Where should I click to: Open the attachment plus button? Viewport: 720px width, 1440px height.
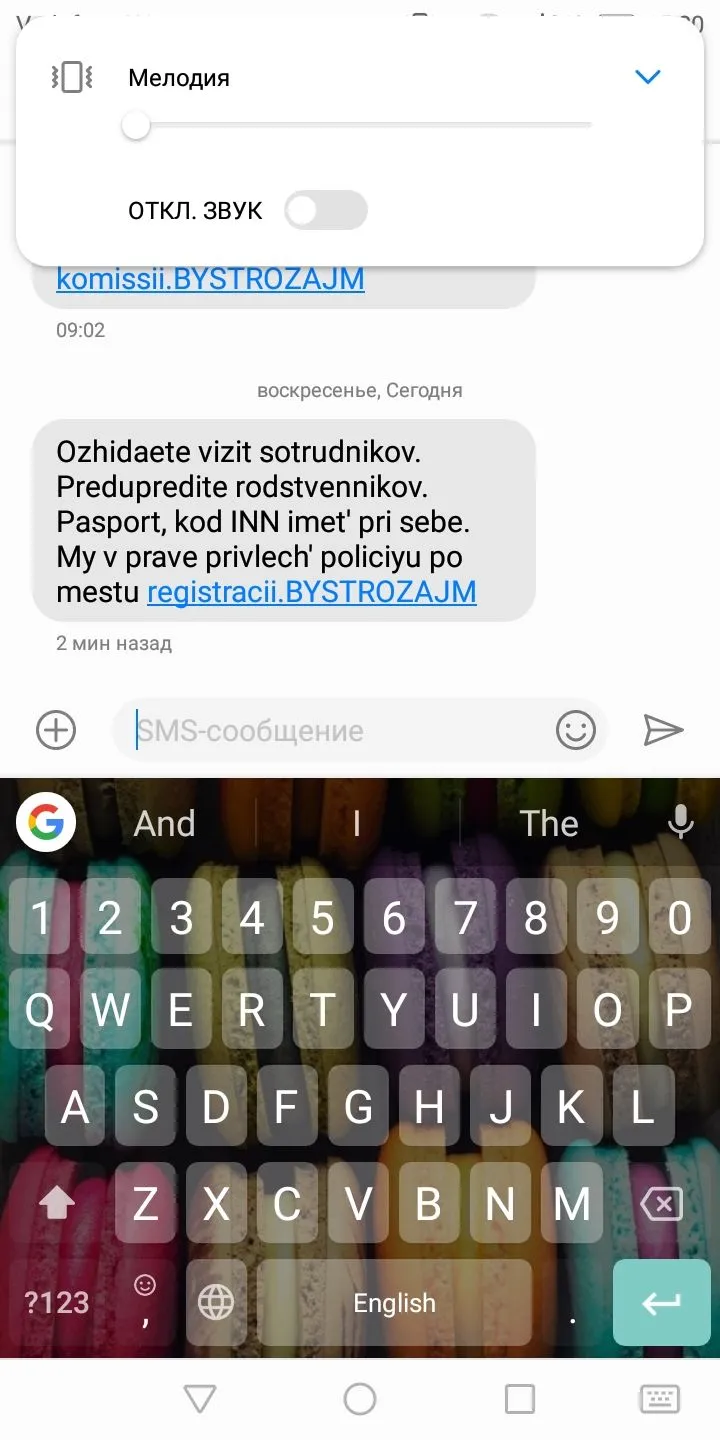[56, 730]
